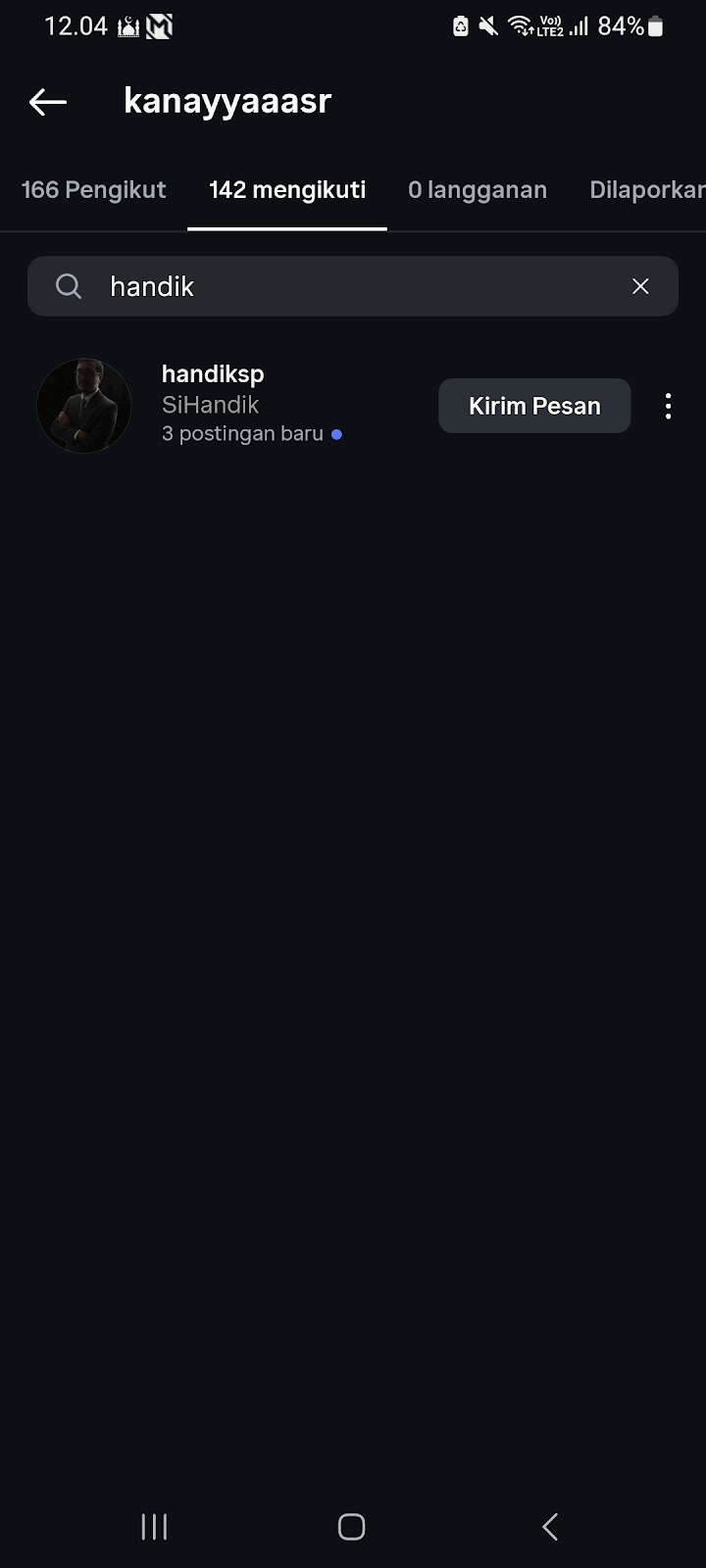This screenshot has height=1568, width=706.
Task: Open the 0 langganan tab
Action: point(478,189)
